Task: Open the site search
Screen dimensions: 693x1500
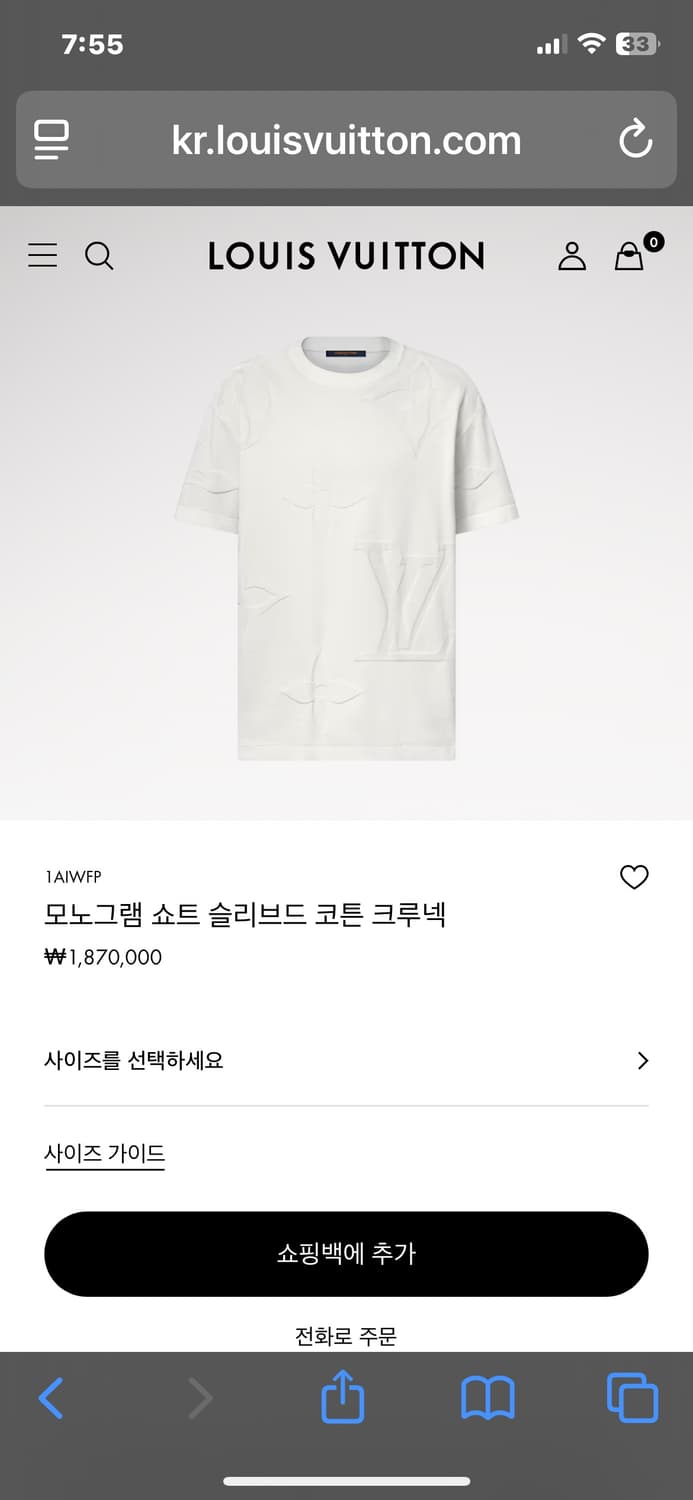Action: (x=99, y=256)
